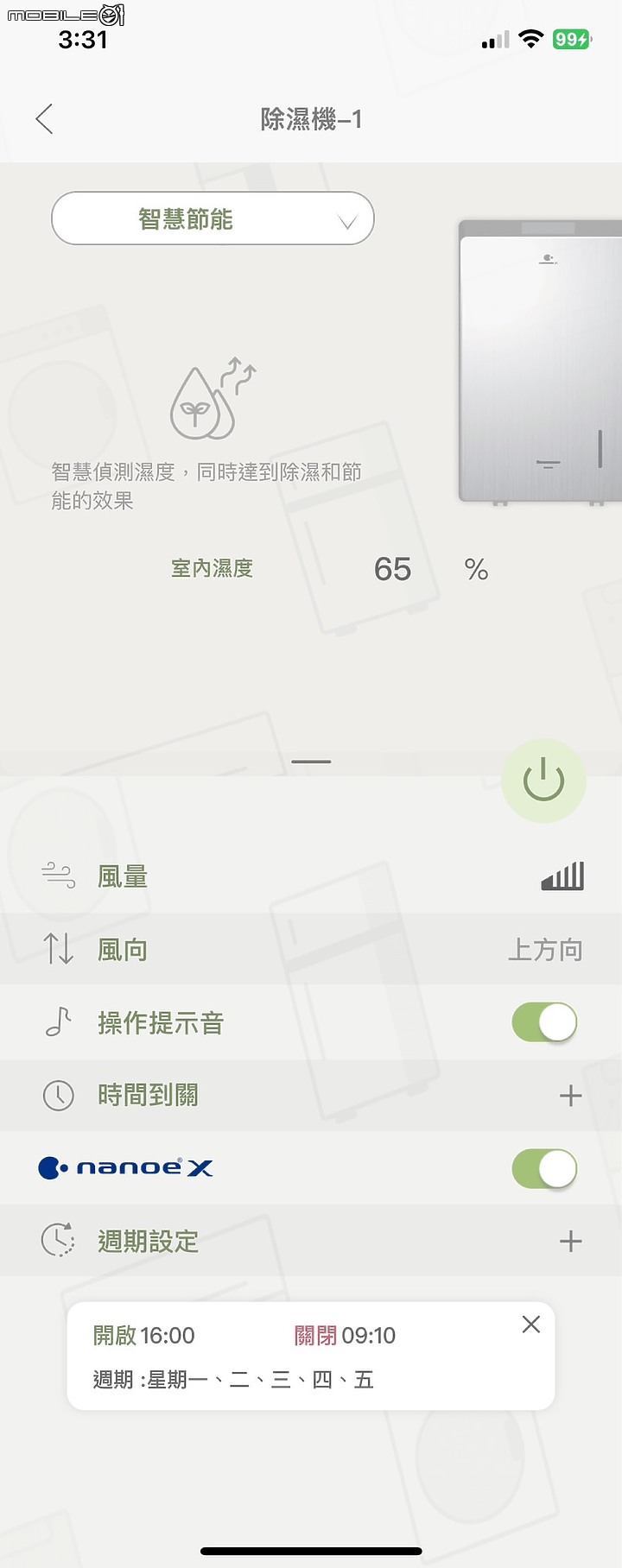Disable the nanoe X switch
Image resolution: width=622 pixels, height=1568 pixels.
coord(544,1168)
